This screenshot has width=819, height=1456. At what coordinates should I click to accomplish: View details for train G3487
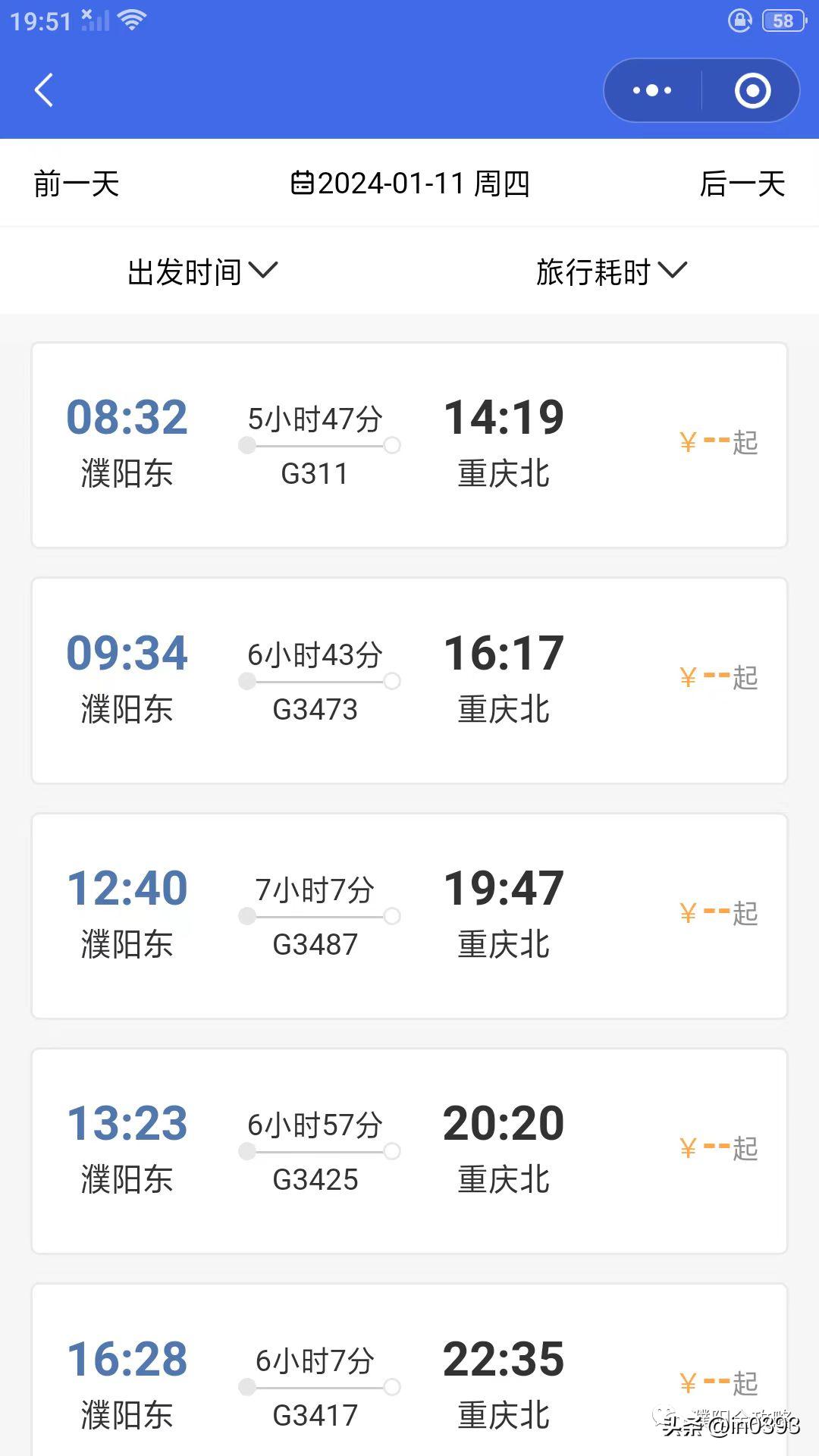pyautogui.click(x=409, y=915)
